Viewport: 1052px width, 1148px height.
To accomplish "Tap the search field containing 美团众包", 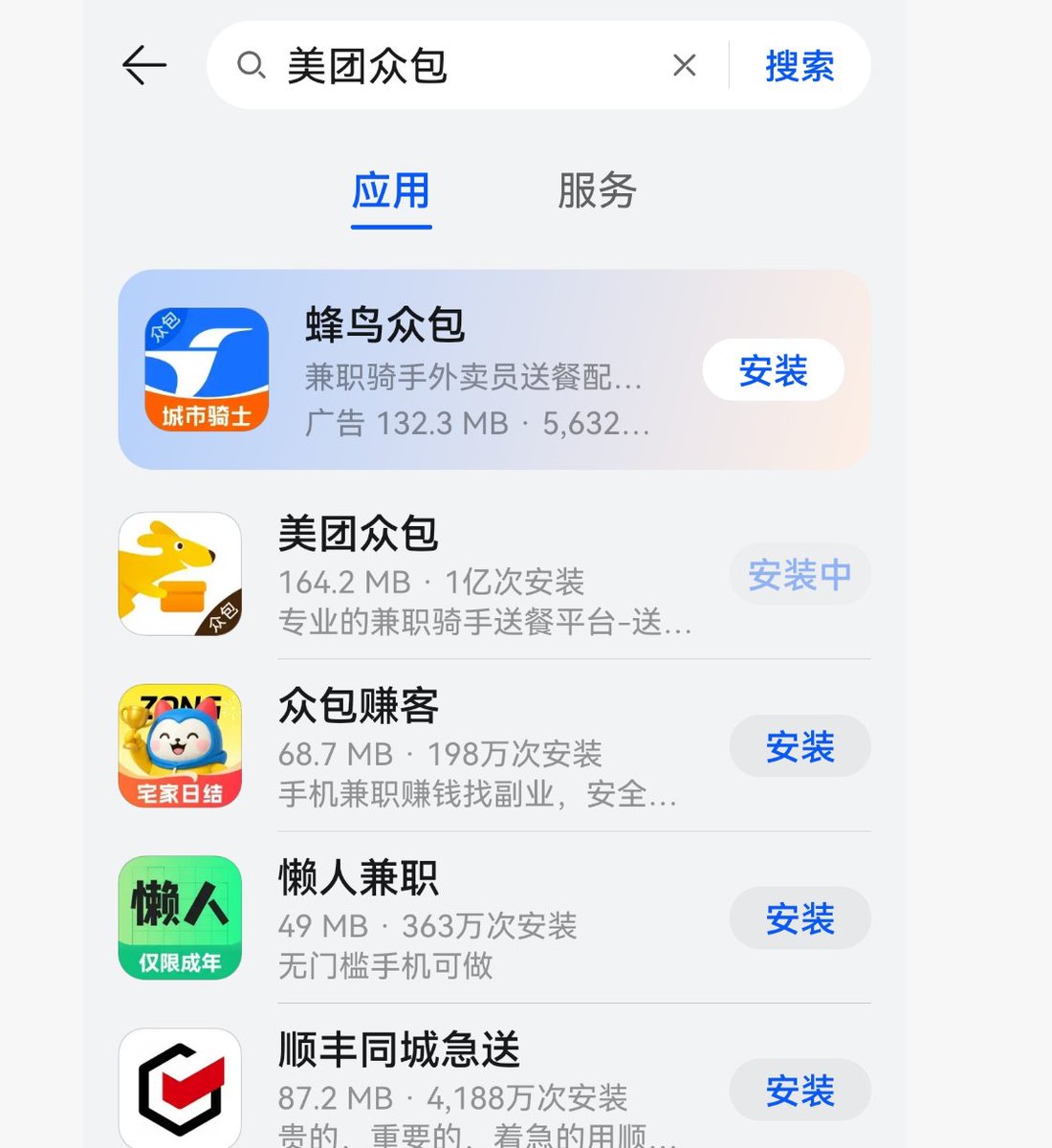I will coord(449,66).
